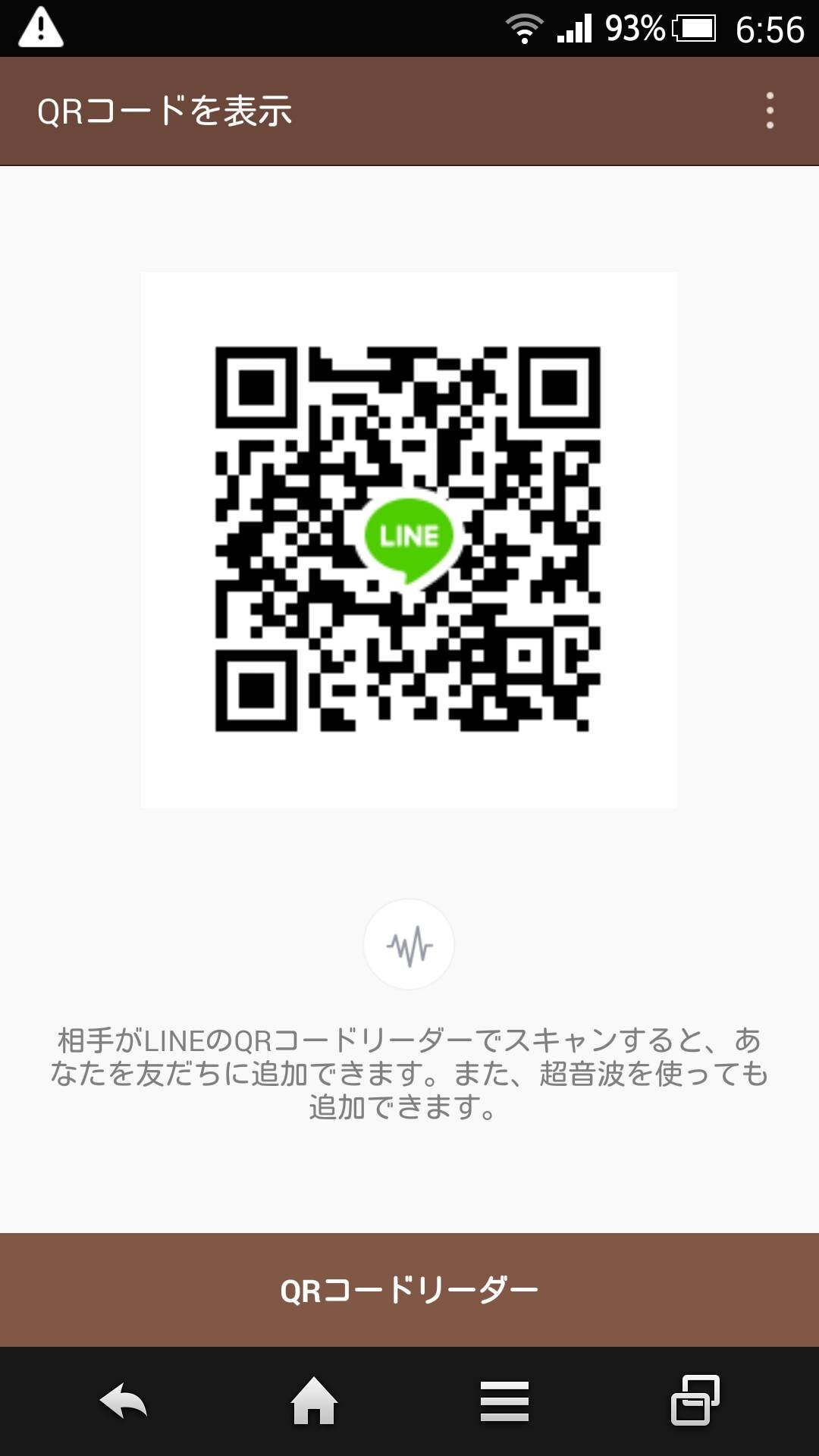Go back with the system back button
The height and width of the screenshot is (1456, 819).
click(124, 1401)
